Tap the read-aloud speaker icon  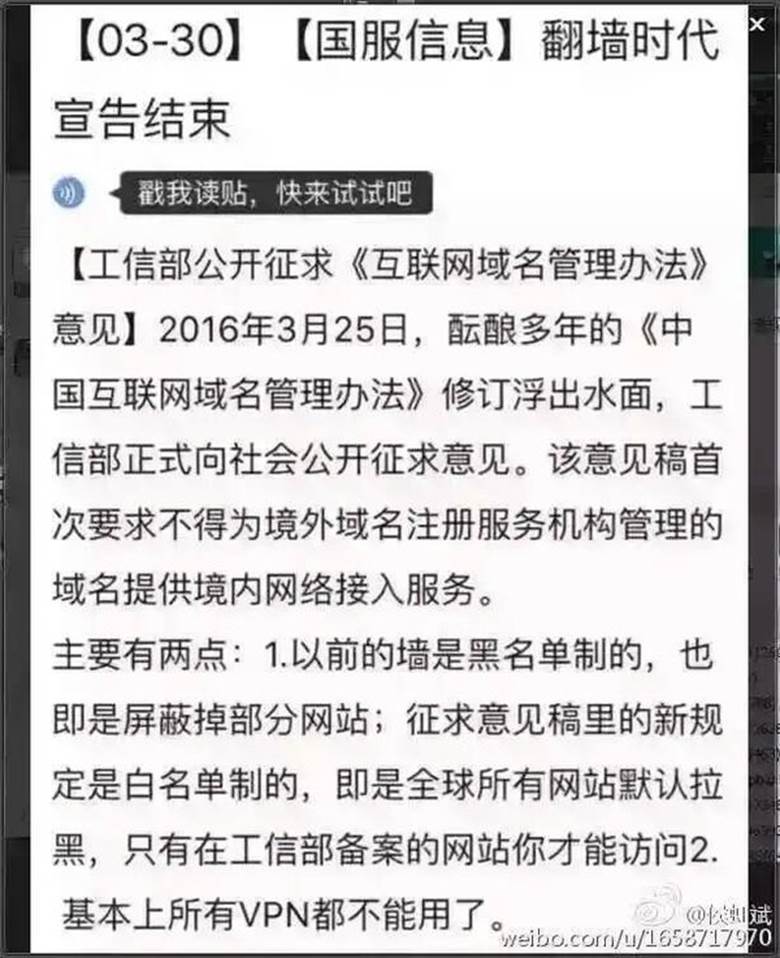click(x=69, y=193)
